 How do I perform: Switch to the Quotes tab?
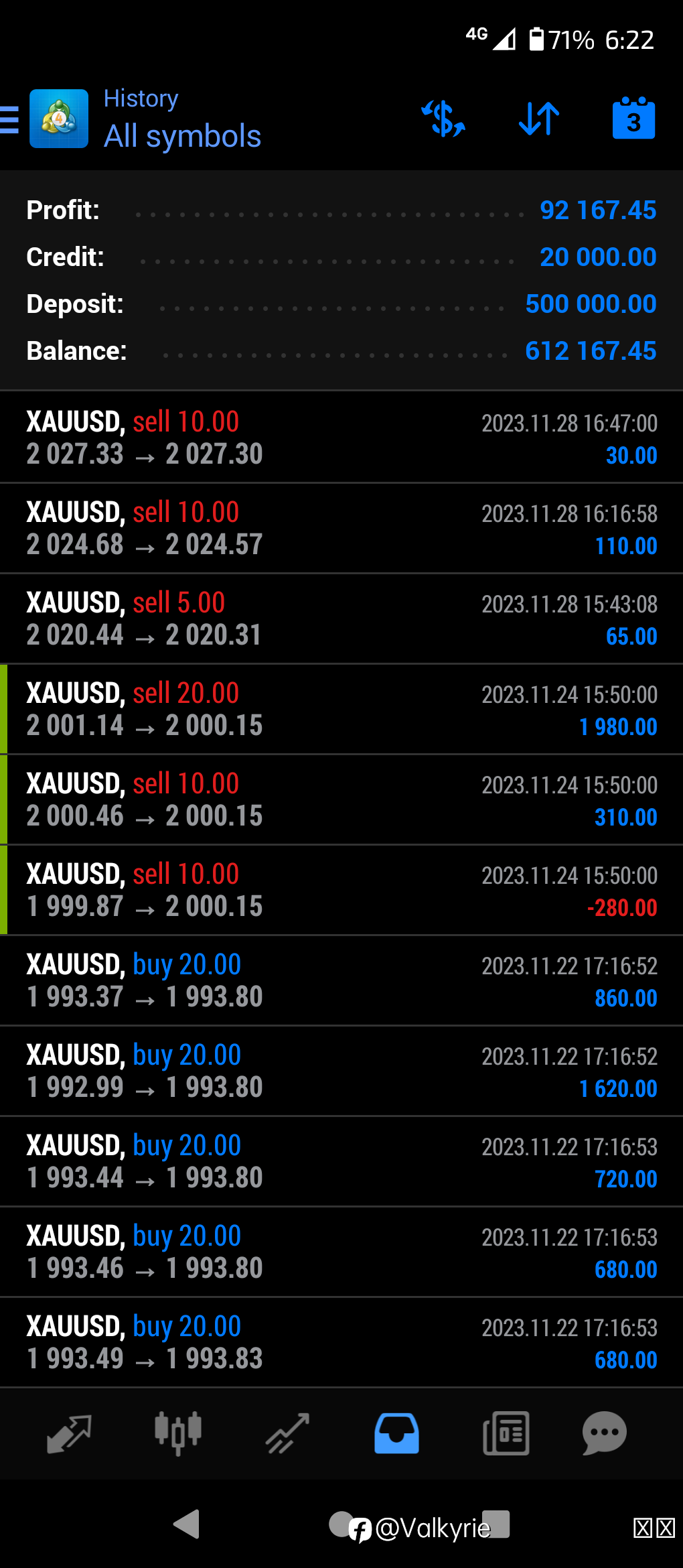click(x=69, y=1433)
